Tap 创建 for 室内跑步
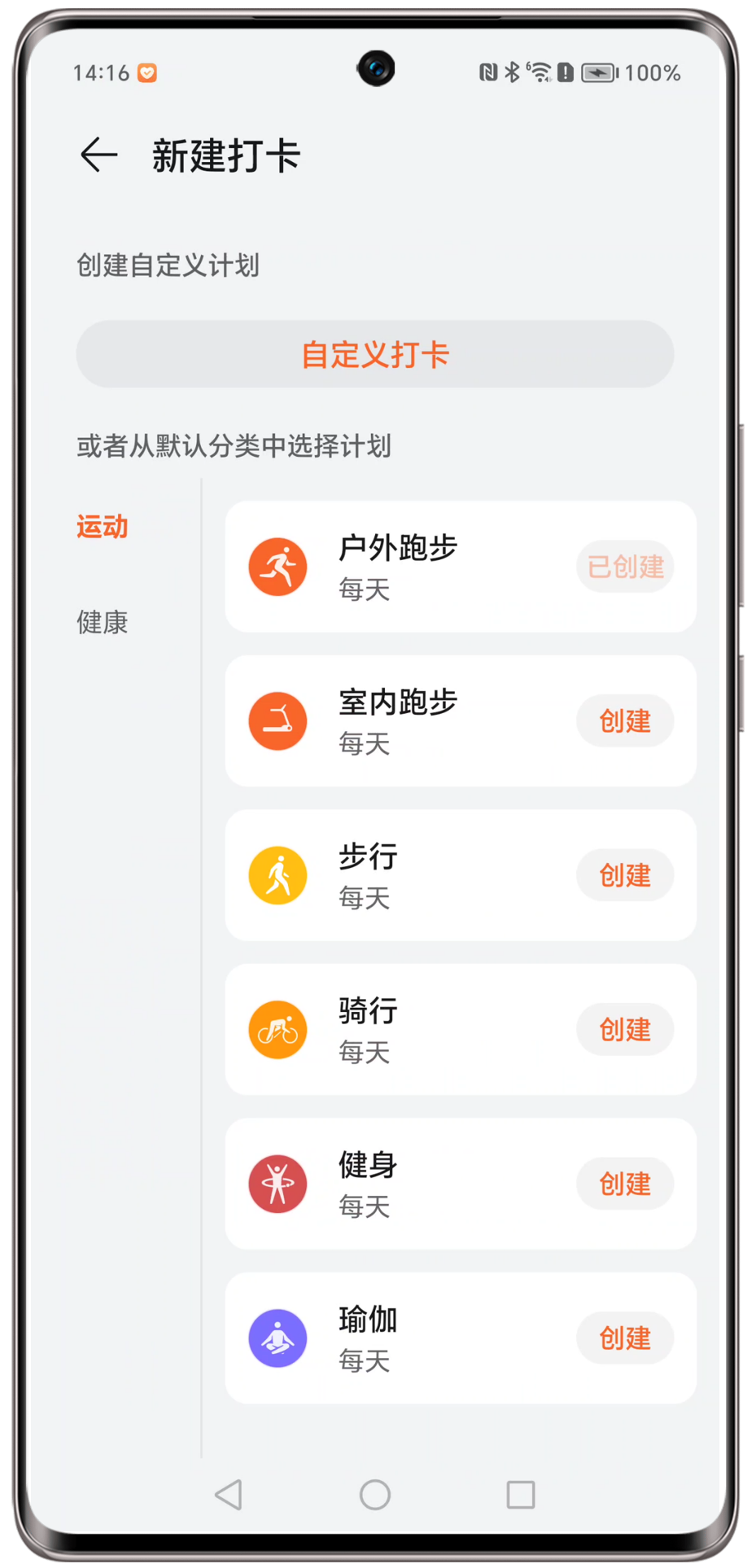The height and width of the screenshot is (1568, 756). [624, 720]
